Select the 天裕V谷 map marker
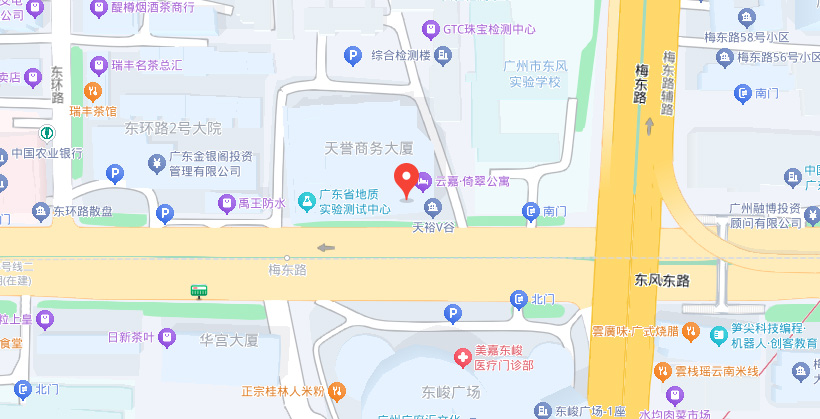Viewport: 820px width, 419px height. 432,208
